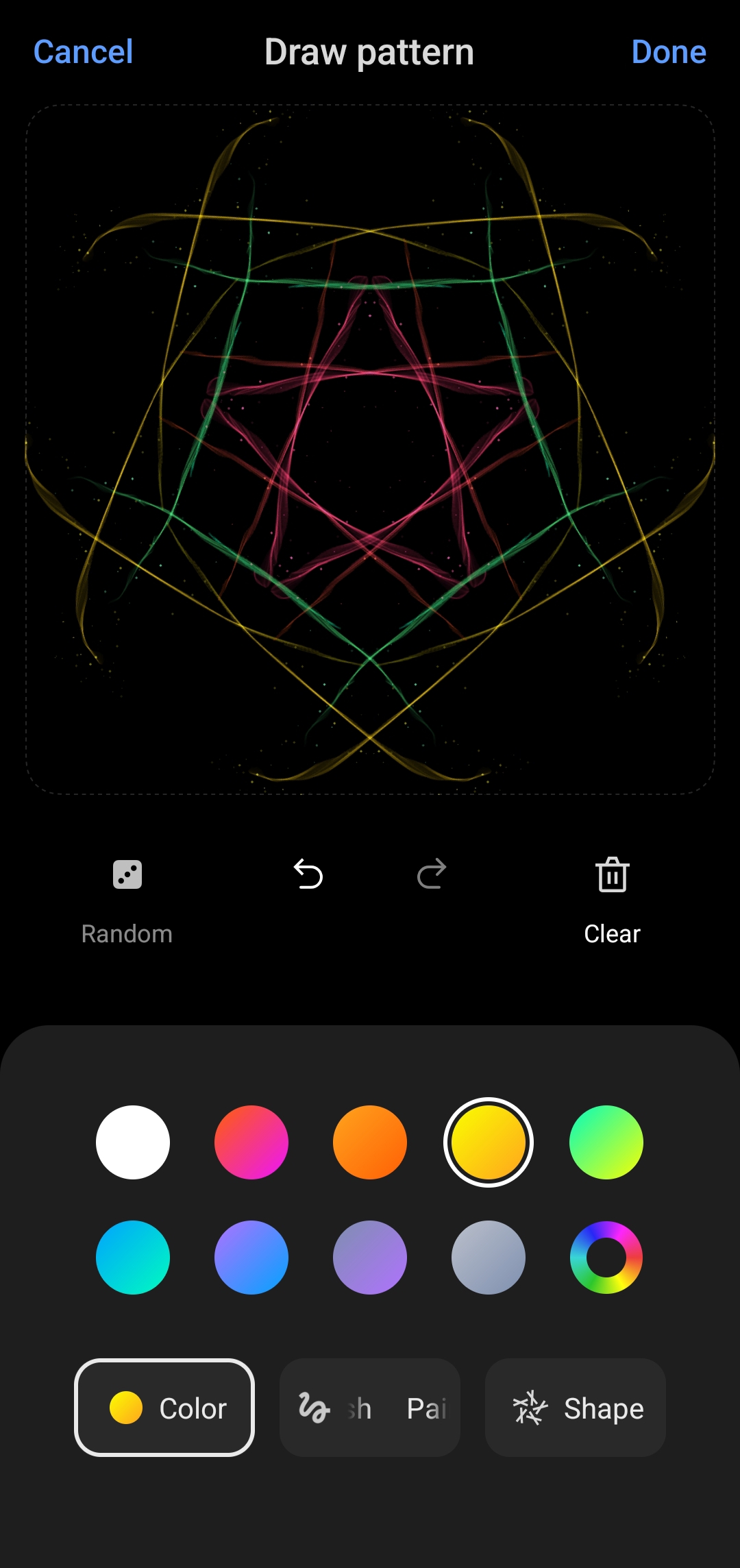Pick the gray-blue color swatch

[x=489, y=1258]
